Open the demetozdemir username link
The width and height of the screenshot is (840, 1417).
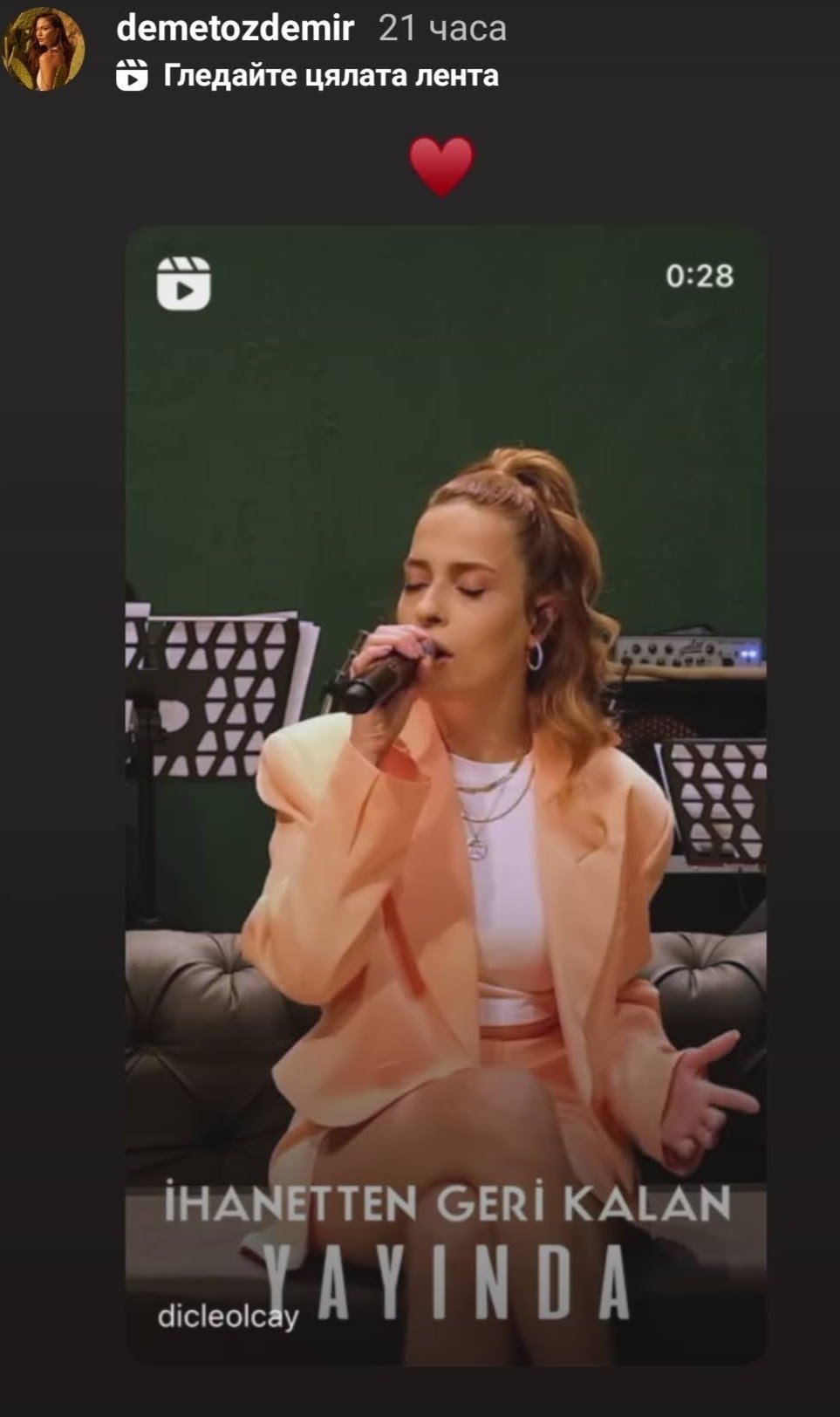(235, 29)
